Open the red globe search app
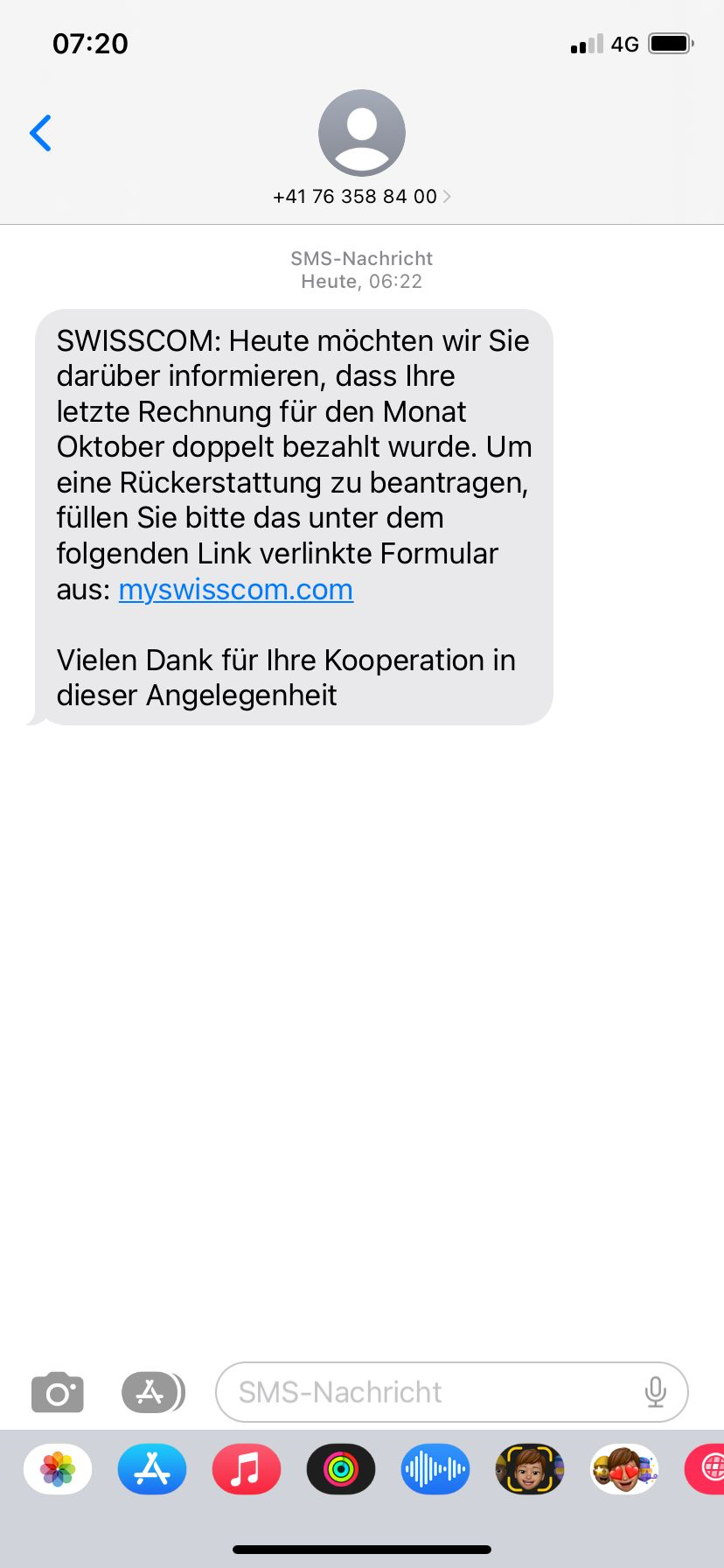 tap(708, 1469)
